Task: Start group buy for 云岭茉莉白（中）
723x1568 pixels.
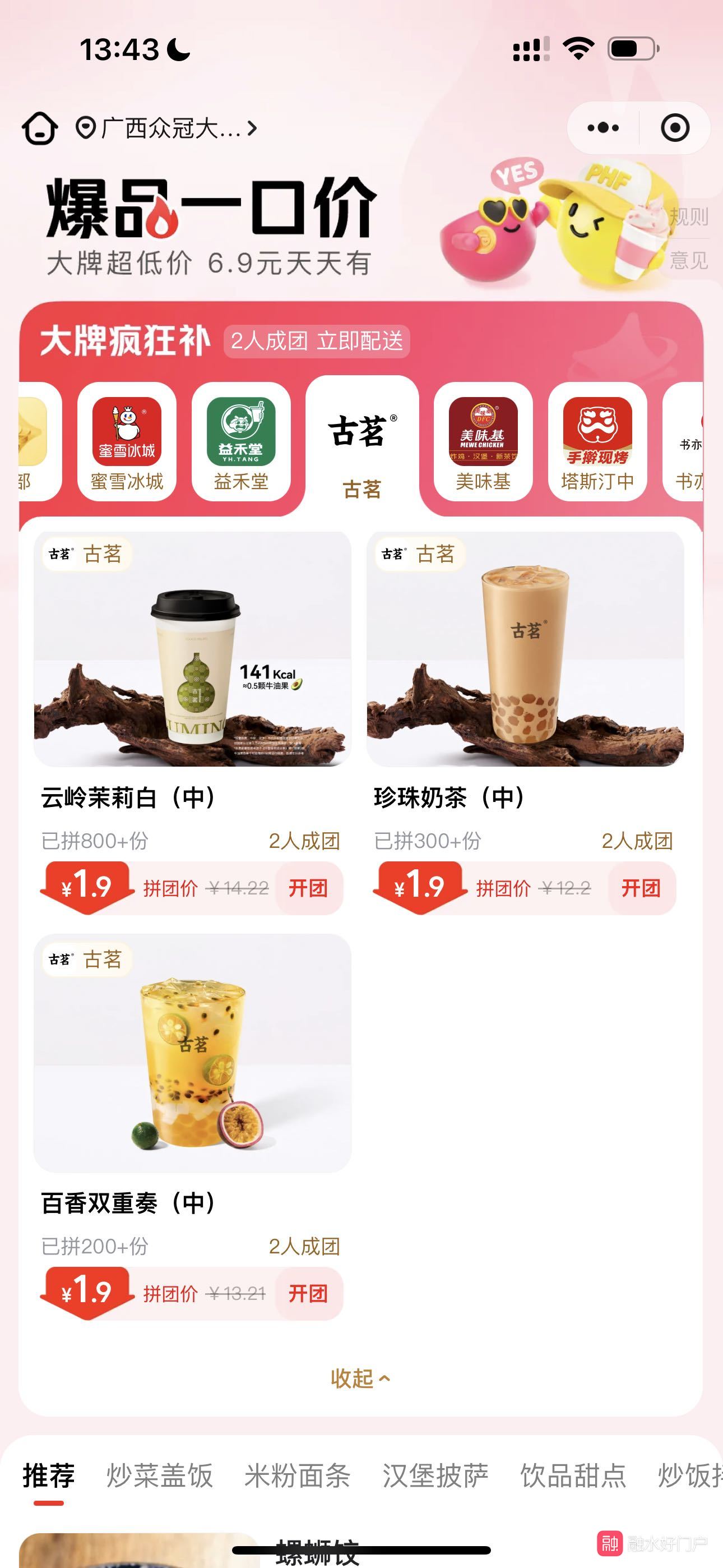Action: [x=308, y=888]
